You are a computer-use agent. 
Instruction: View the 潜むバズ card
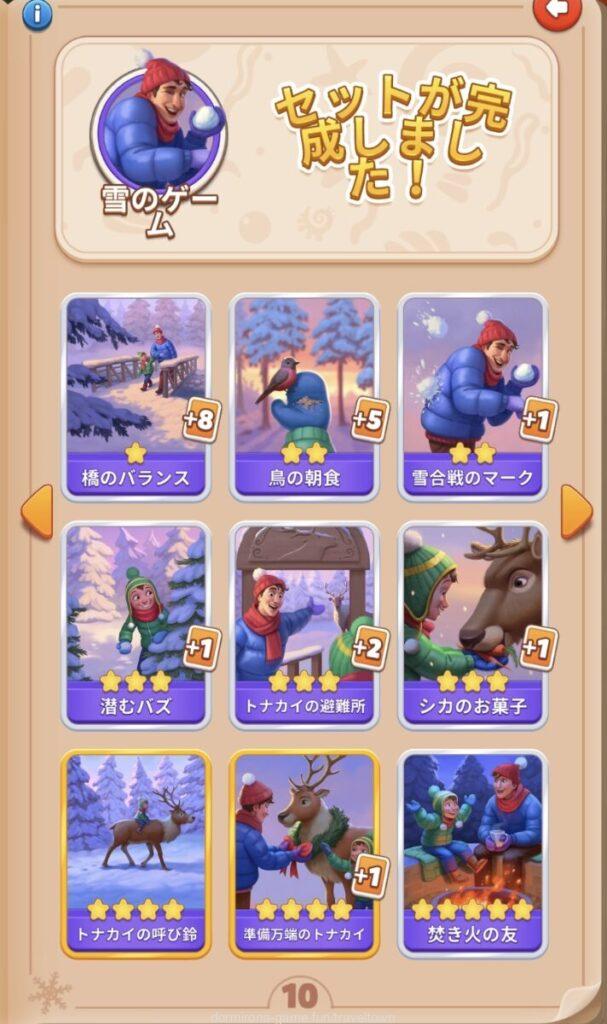136,623
